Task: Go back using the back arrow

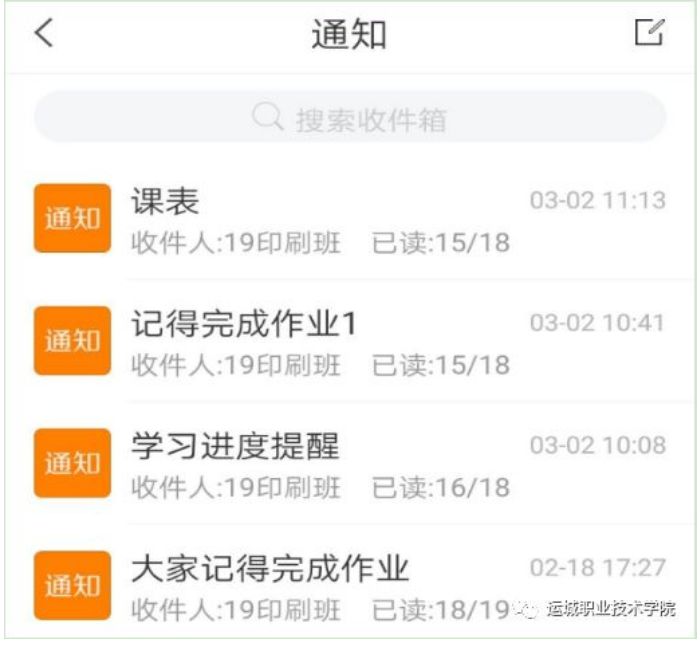Action: (43, 33)
